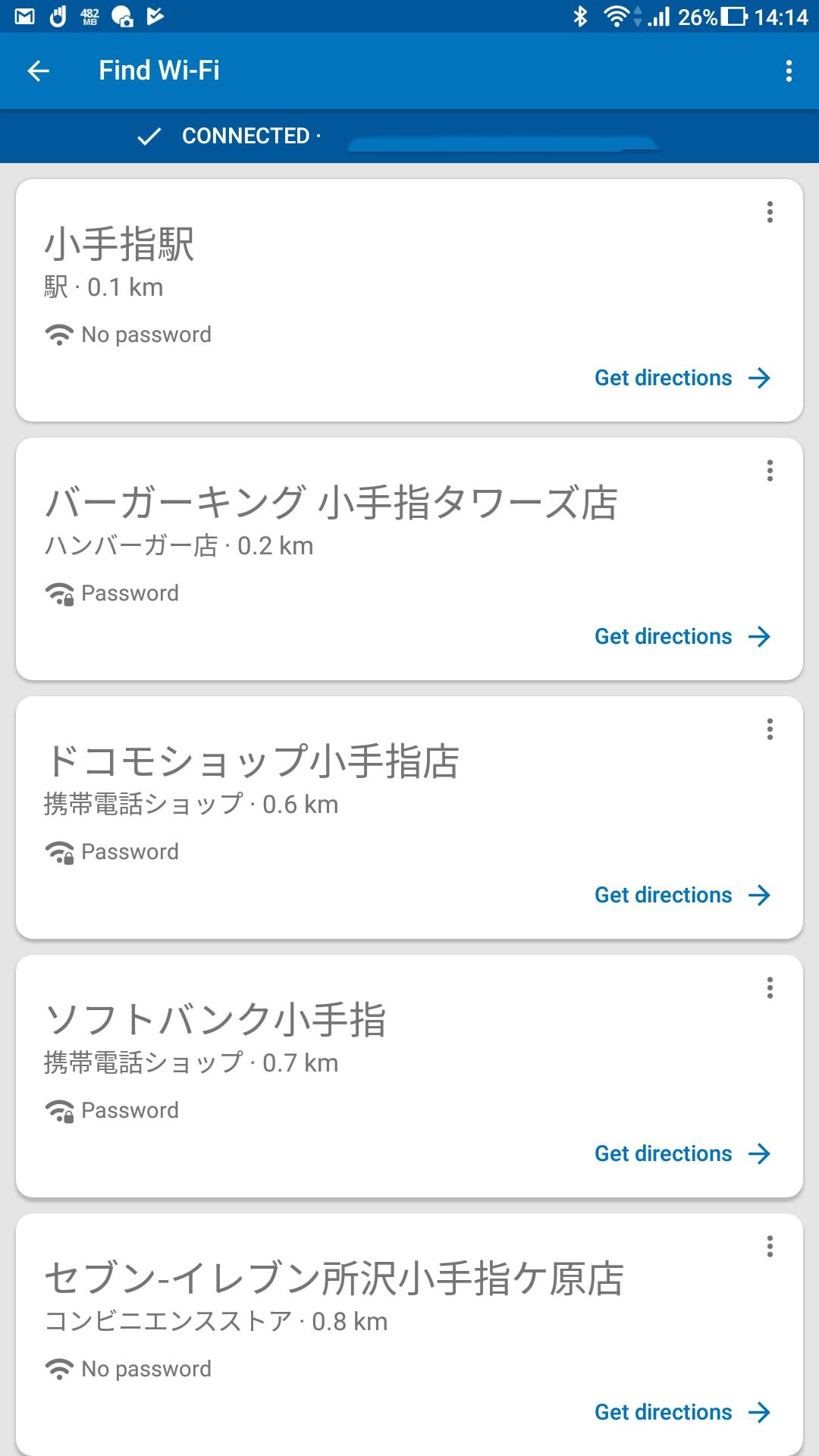Open more options for セブン-イレブン所沢小手指ケ原店
819x1456 pixels.
click(770, 1247)
